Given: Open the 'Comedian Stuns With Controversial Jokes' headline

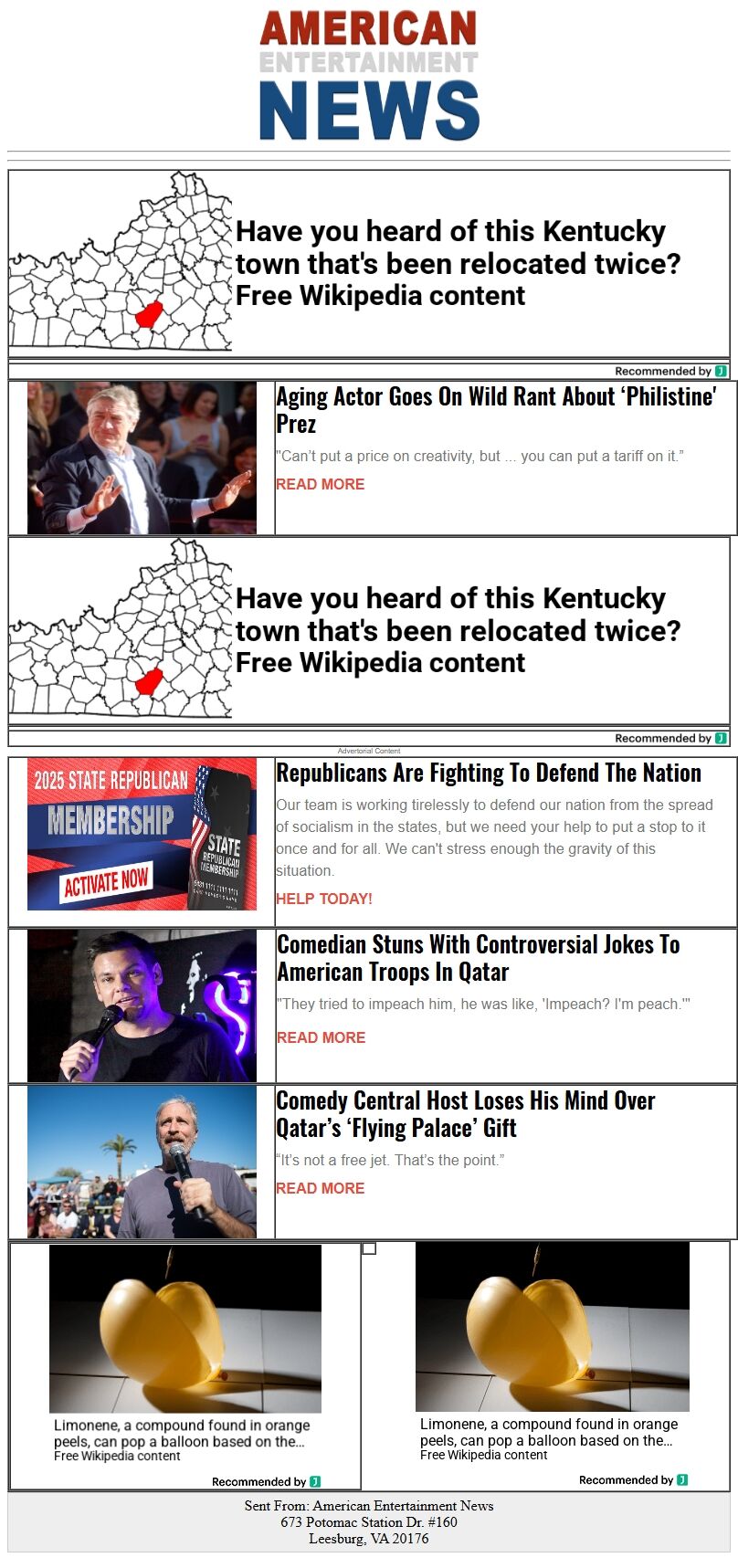Looking at the screenshot, I should [478, 957].
